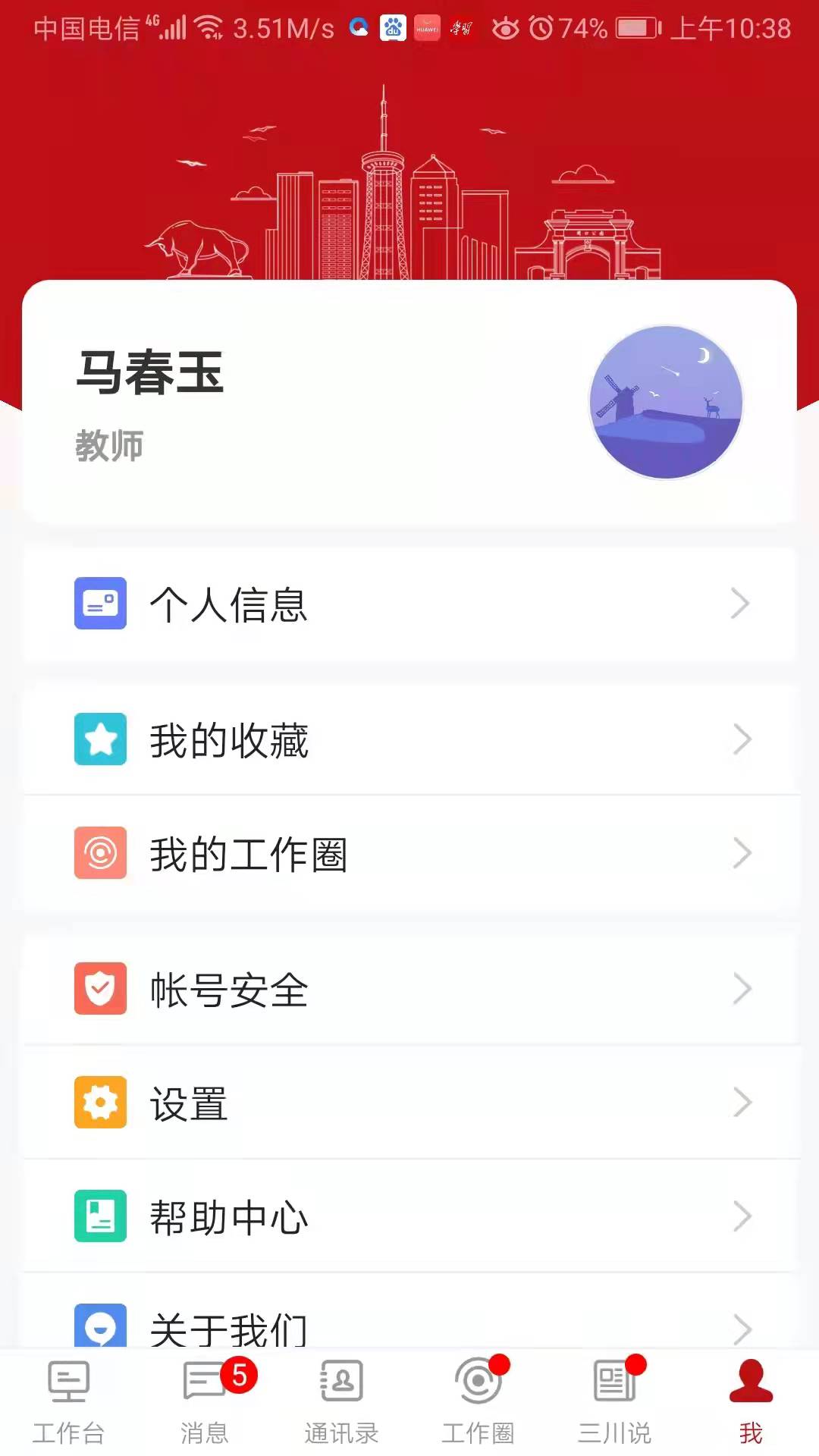The width and height of the screenshot is (819, 1456).
Task: Open 设置 via its row chevron
Action: tap(742, 1103)
